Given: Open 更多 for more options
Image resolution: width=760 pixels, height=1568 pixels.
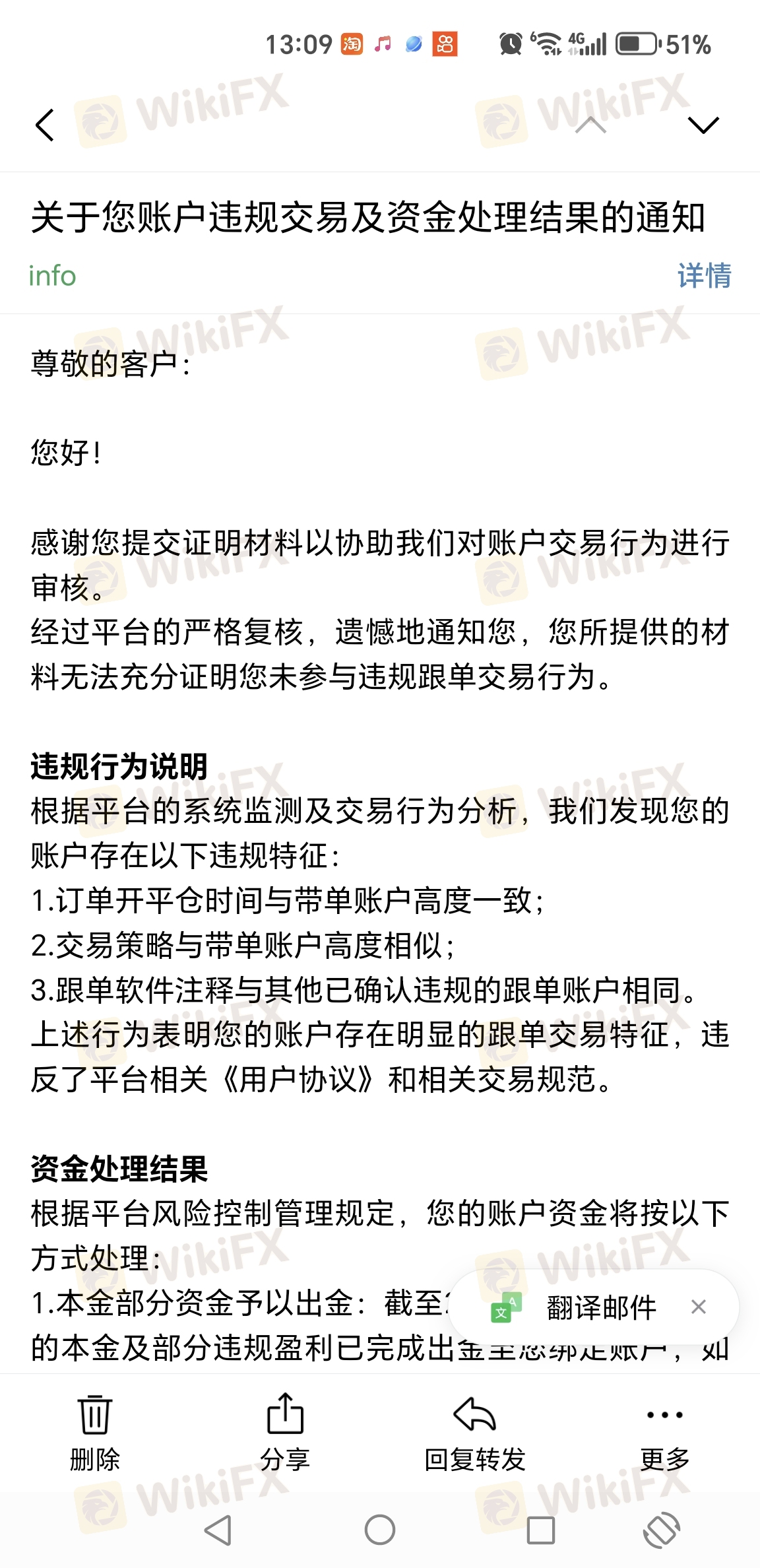Looking at the screenshot, I should coord(665,1431).
